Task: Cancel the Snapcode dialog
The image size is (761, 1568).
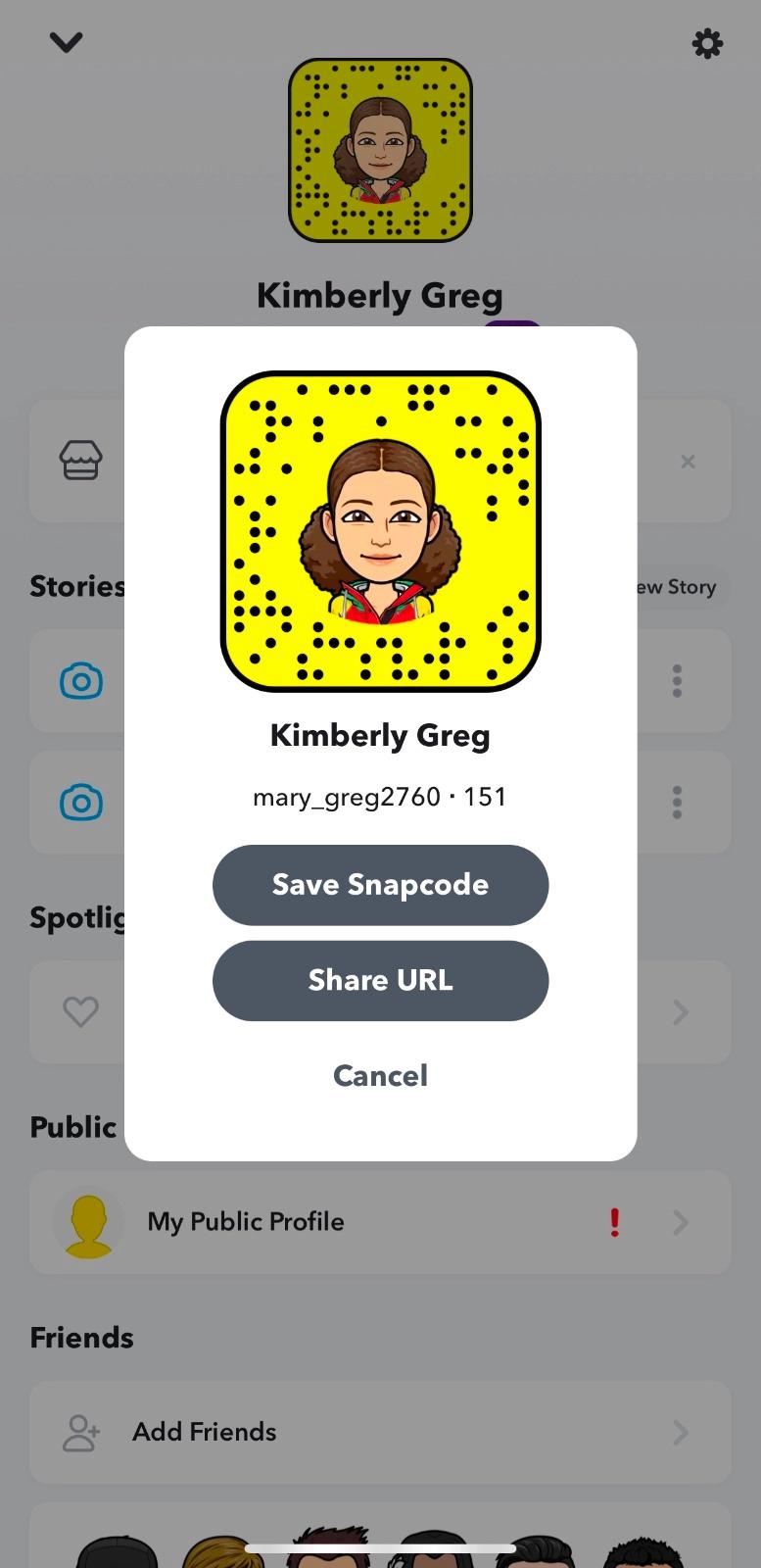Action: coord(380,1075)
